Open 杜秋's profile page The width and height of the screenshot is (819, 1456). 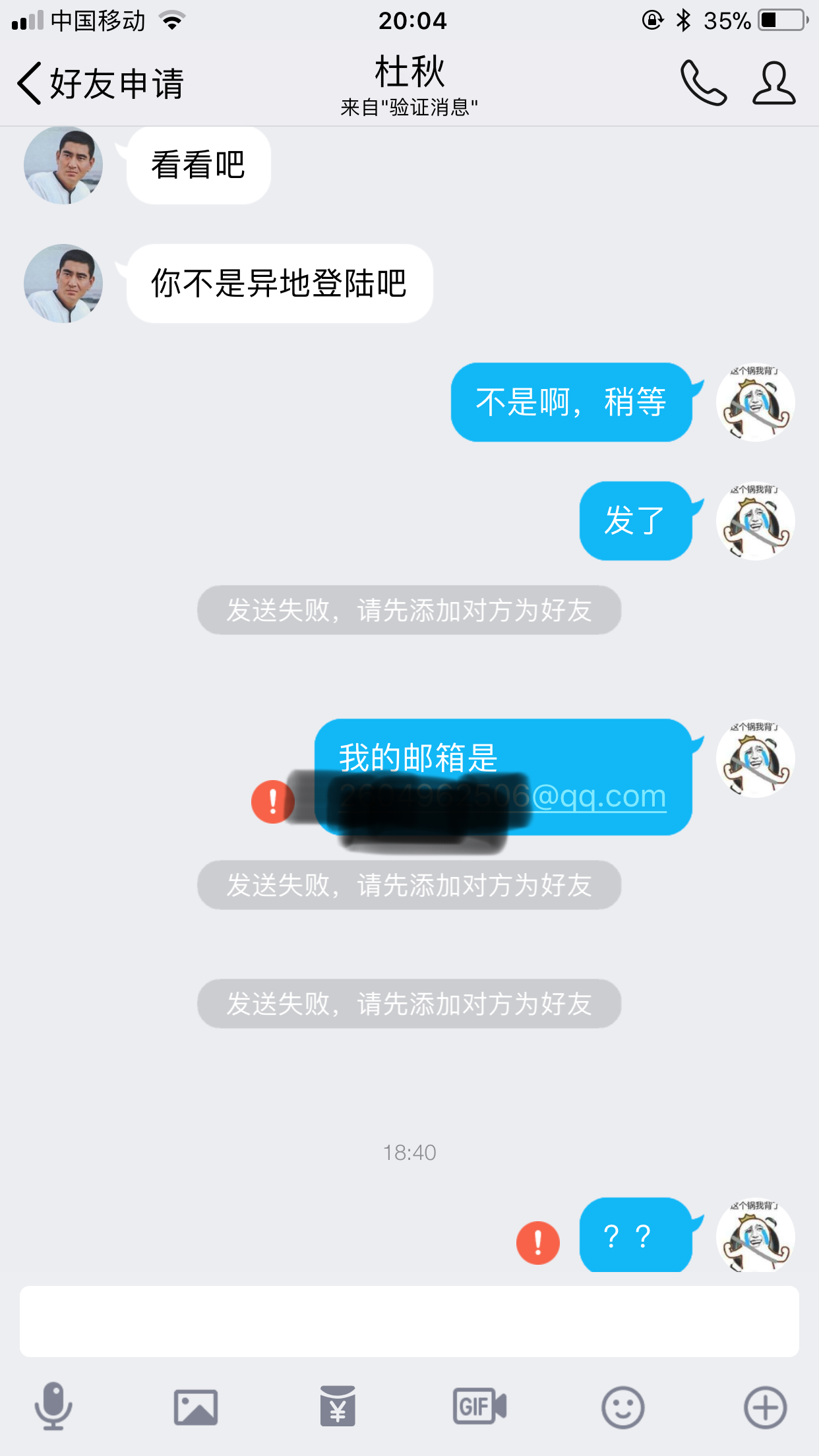[x=774, y=84]
